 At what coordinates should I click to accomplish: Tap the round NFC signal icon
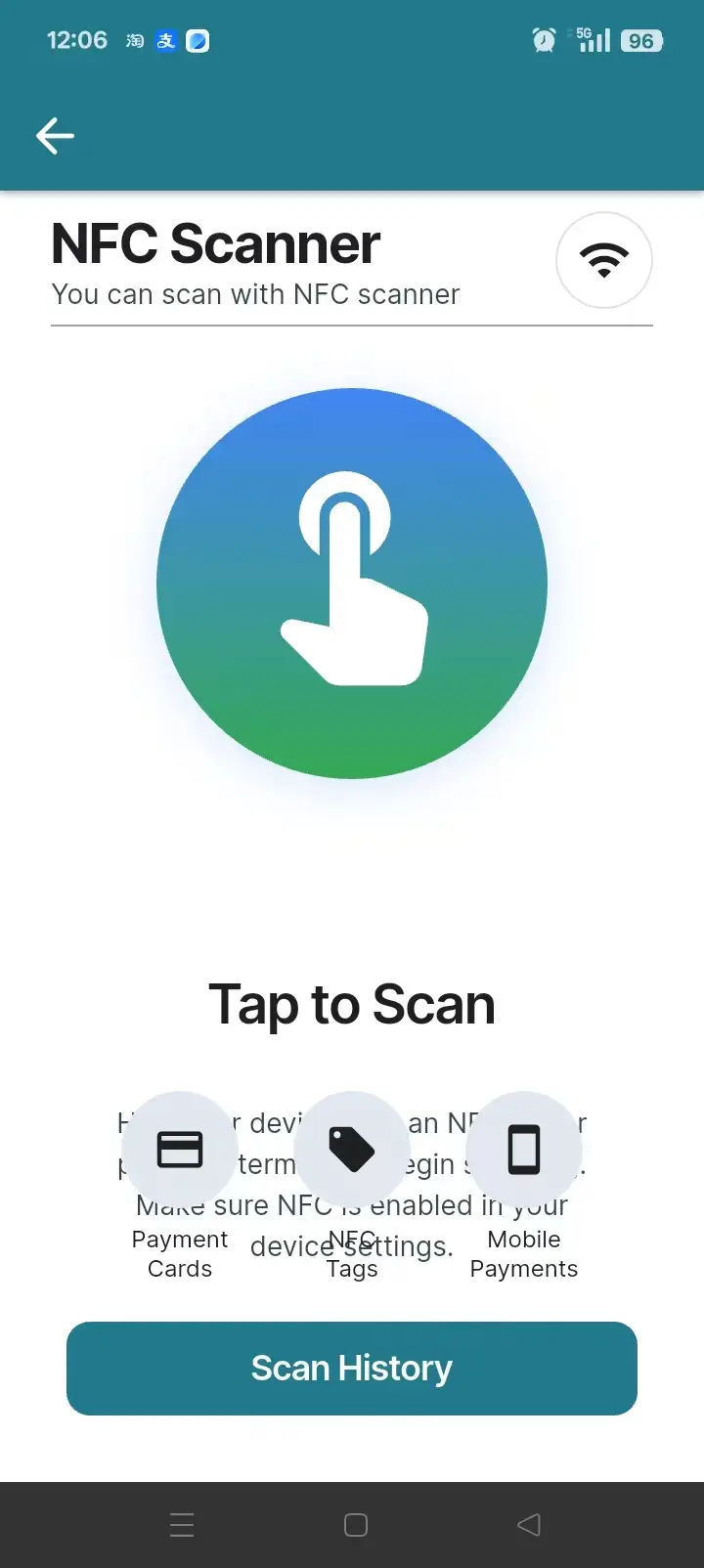[603, 260]
